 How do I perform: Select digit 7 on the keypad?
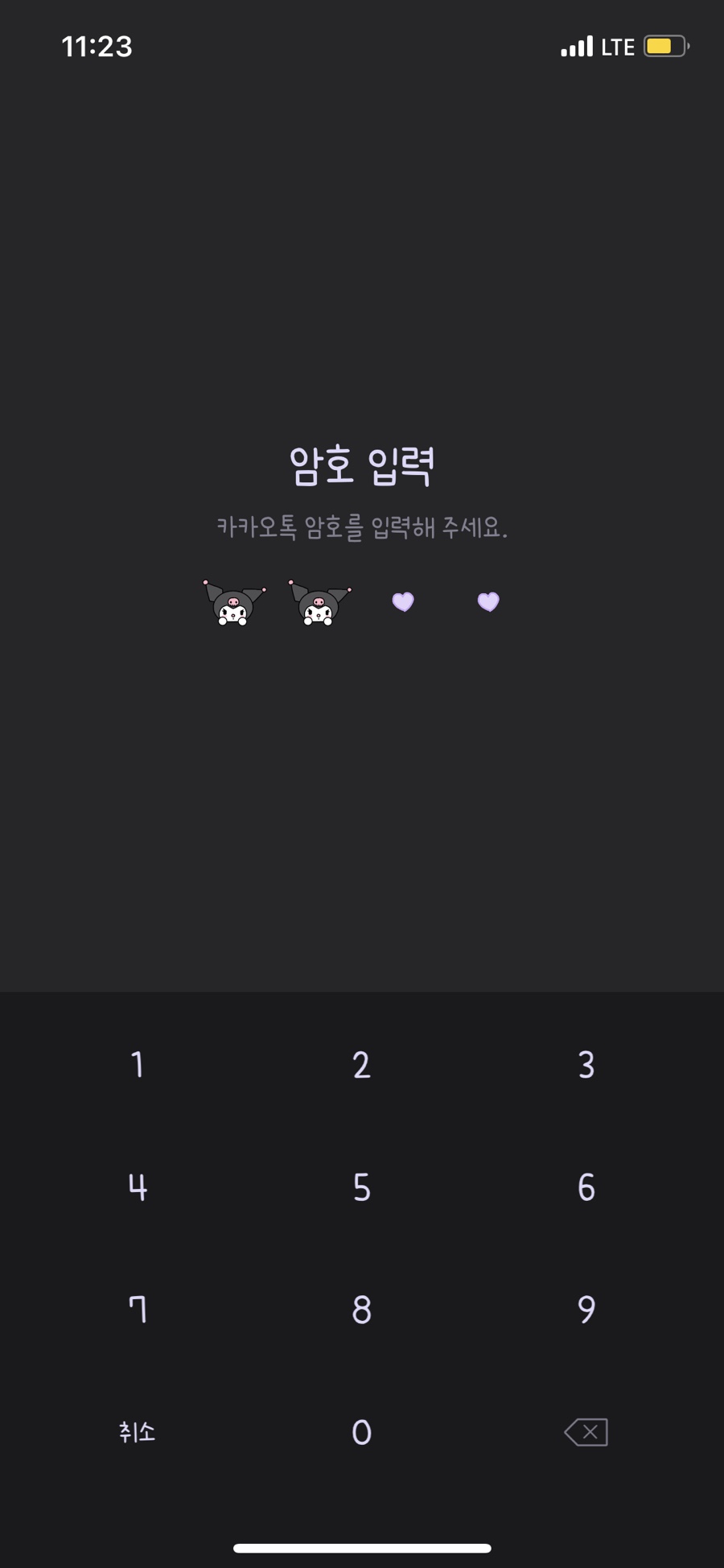pyautogui.click(x=138, y=1310)
